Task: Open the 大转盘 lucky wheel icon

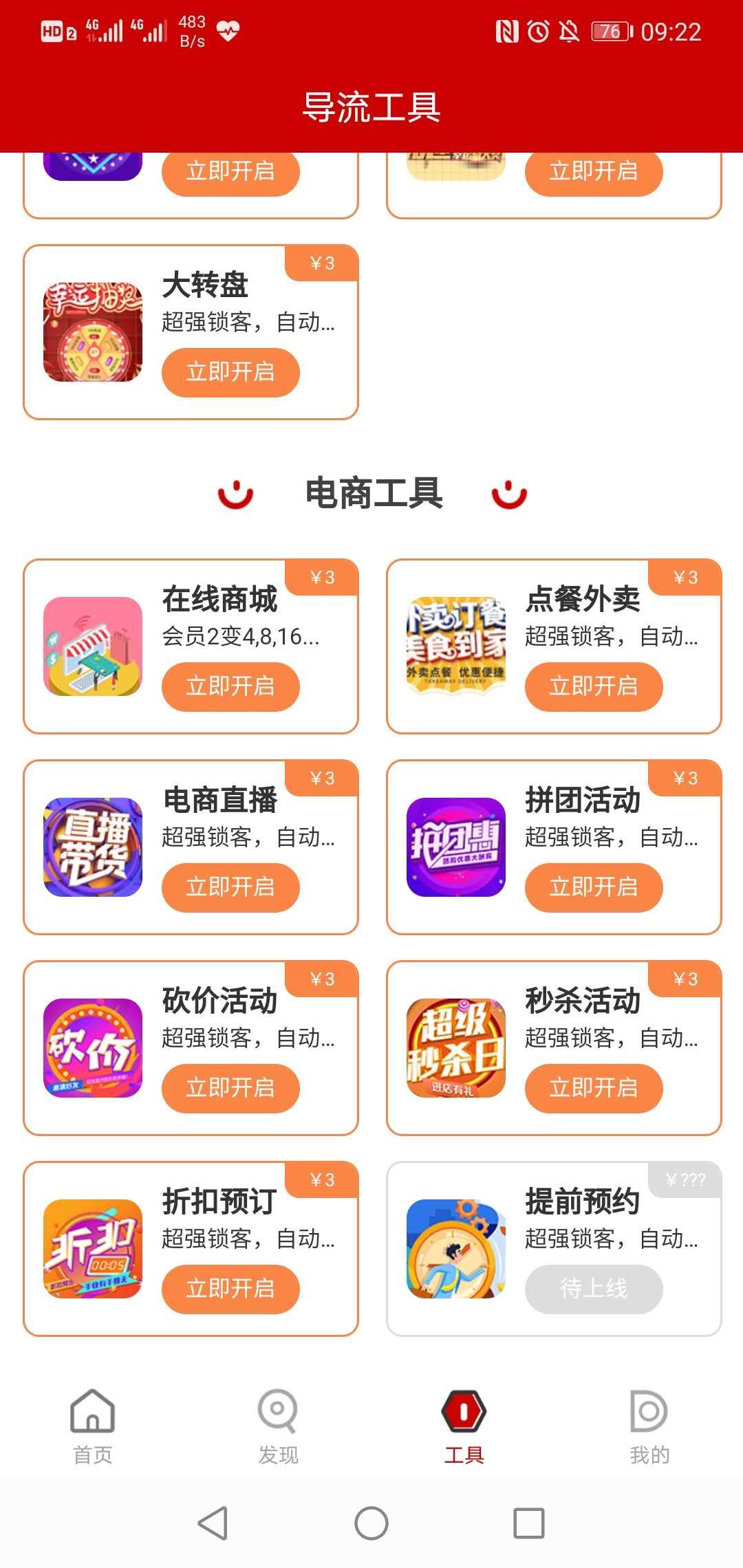Action: tap(94, 330)
